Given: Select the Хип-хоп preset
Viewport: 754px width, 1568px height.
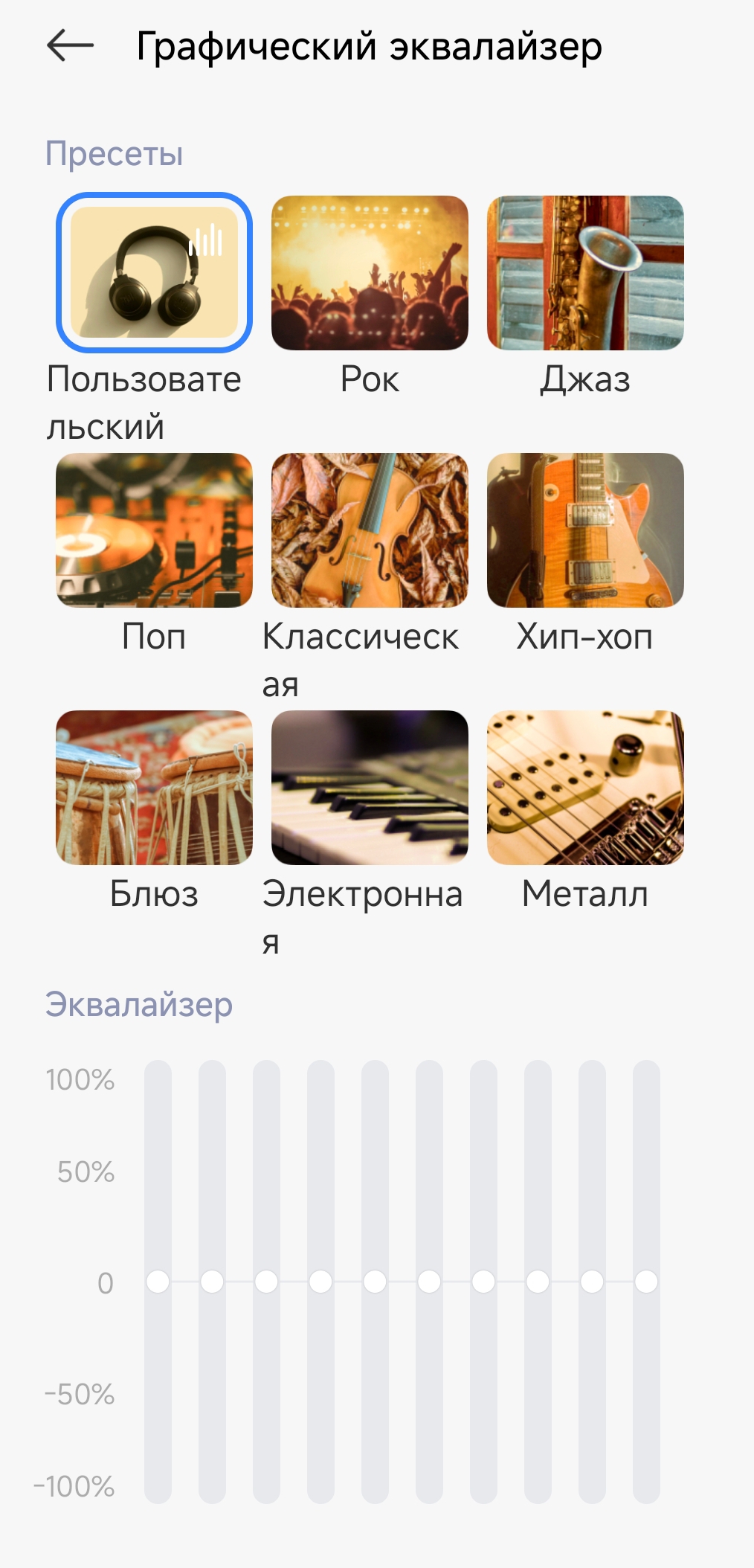Looking at the screenshot, I should coord(585,530).
